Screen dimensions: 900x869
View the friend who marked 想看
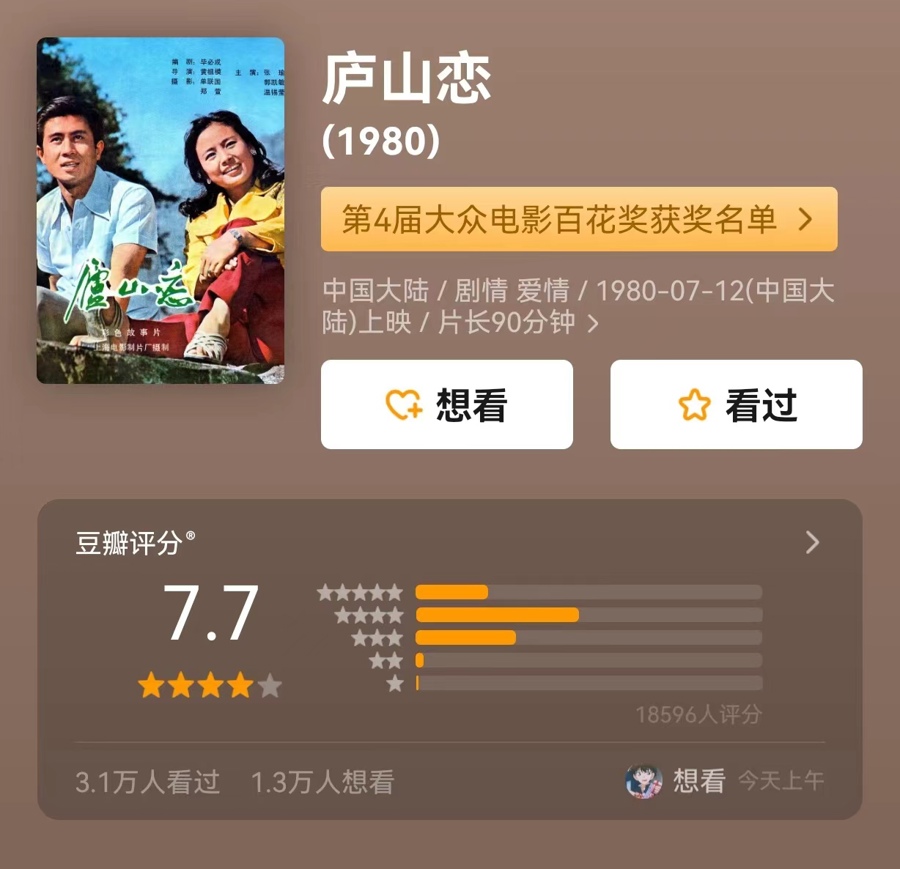pos(644,781)
